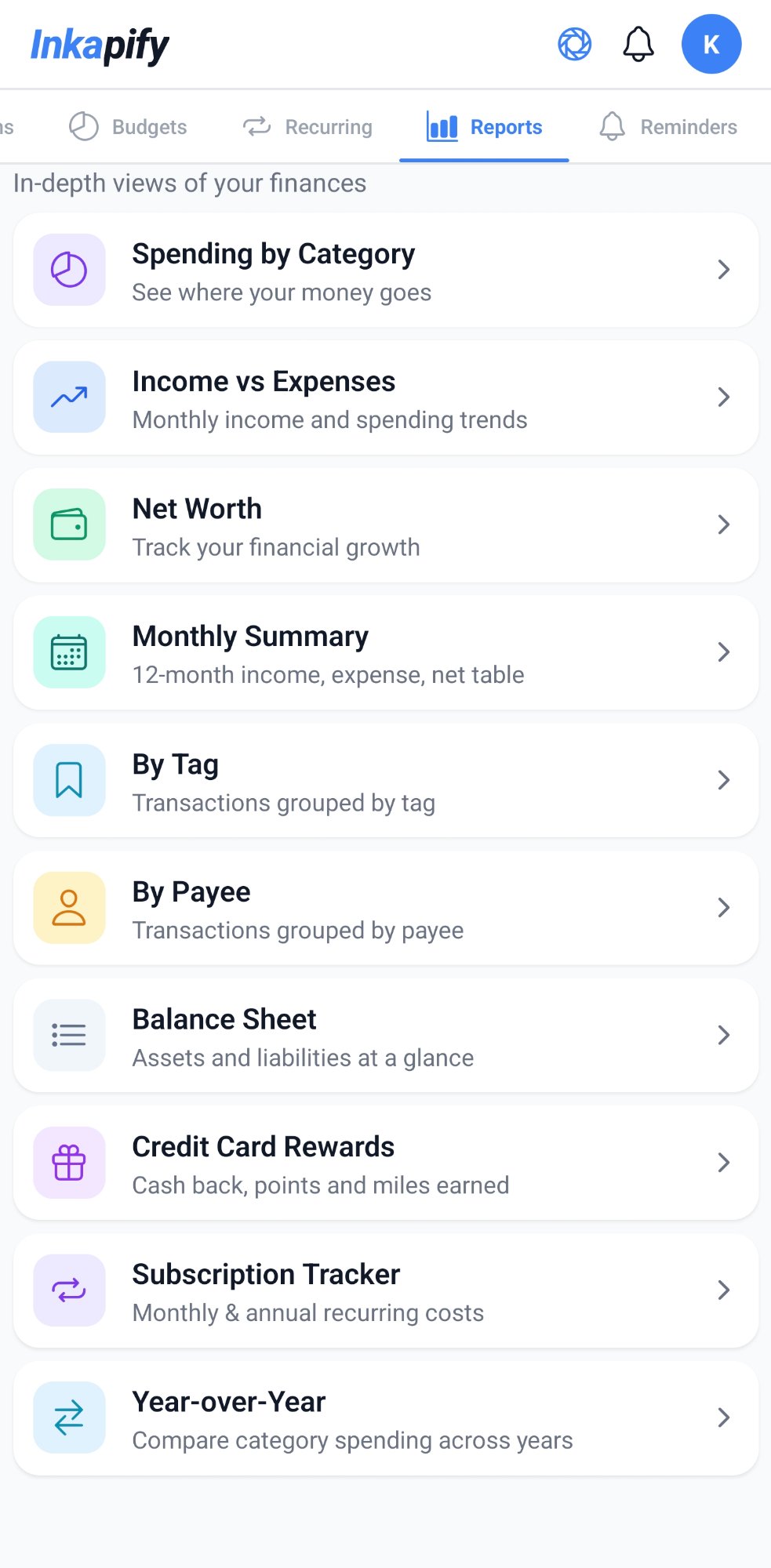Open the Monthly Summary report
The width and height of the screenshot is (771, 1568).
pos(385,652)
